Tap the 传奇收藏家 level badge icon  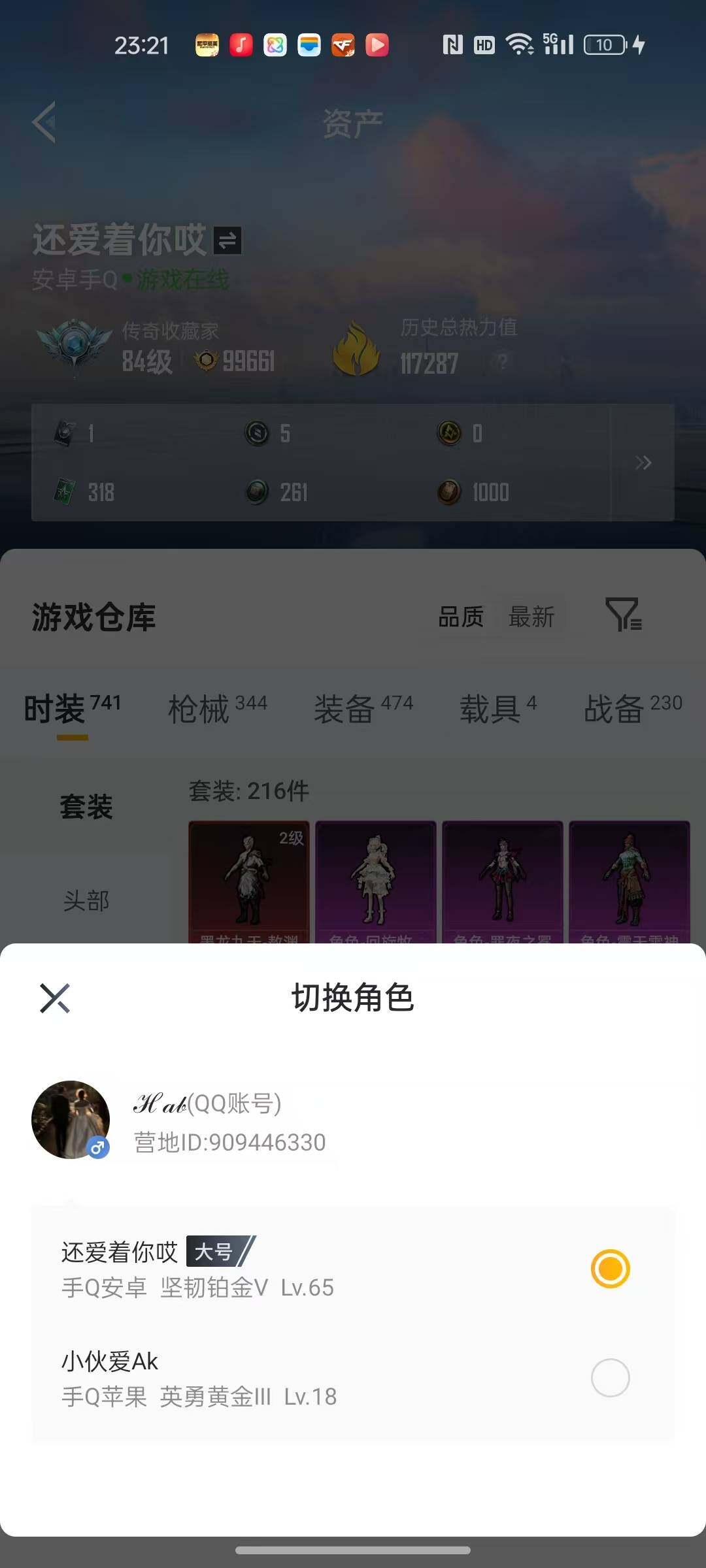tap(75, 343)
